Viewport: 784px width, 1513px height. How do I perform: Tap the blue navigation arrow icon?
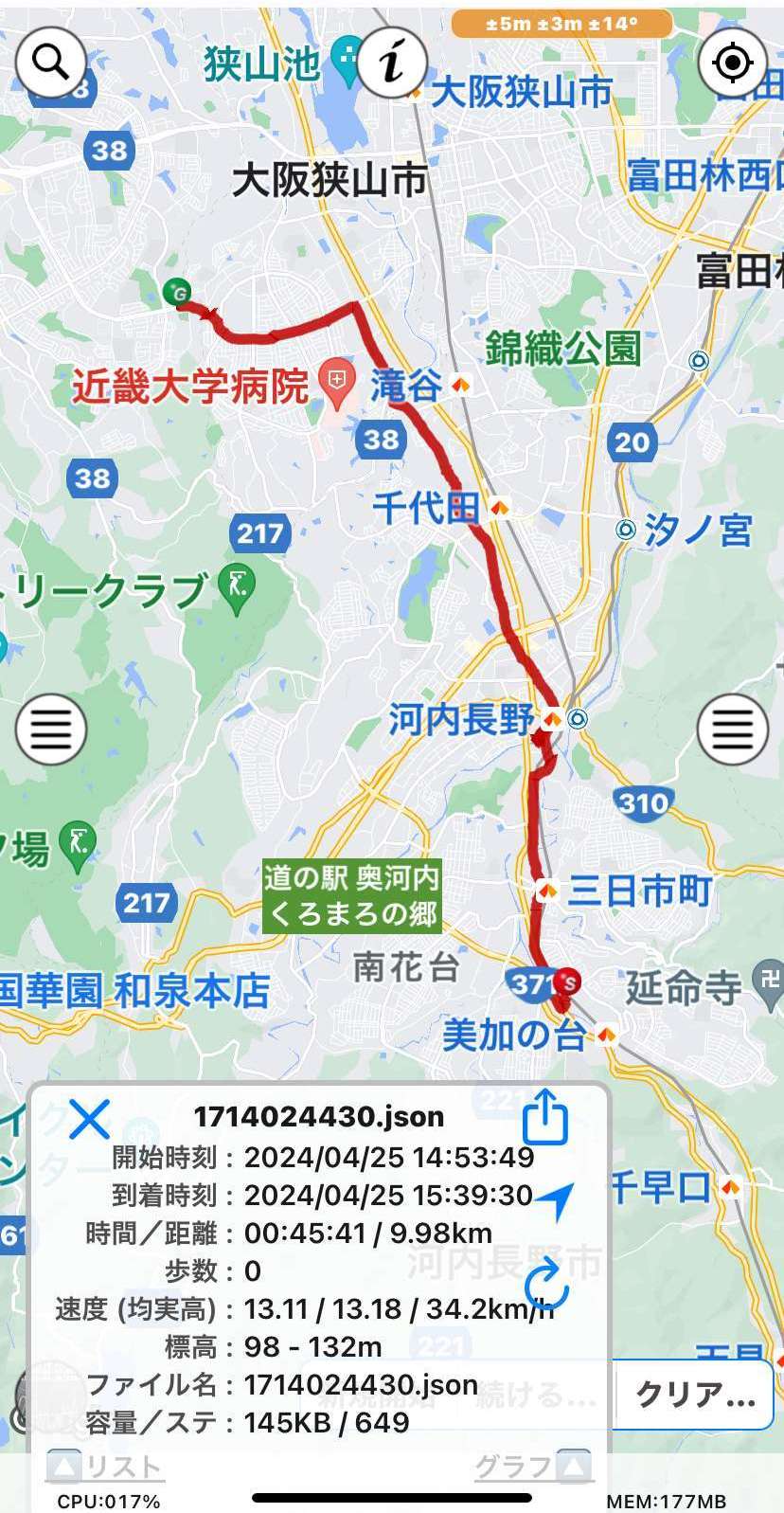coord(556,1200)
